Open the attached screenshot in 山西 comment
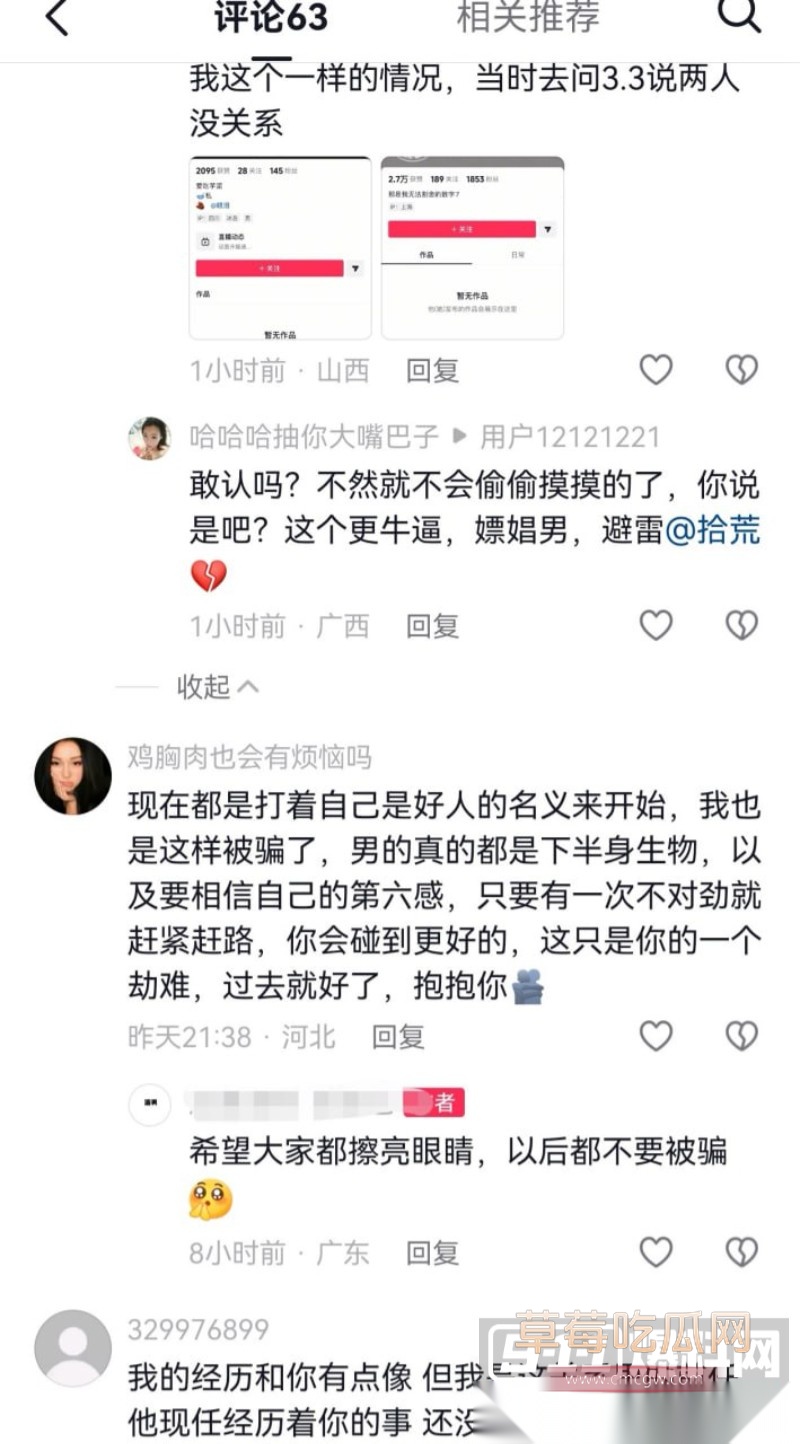The width and height of the screenshot is (800, 1444). tap(280, 247)
